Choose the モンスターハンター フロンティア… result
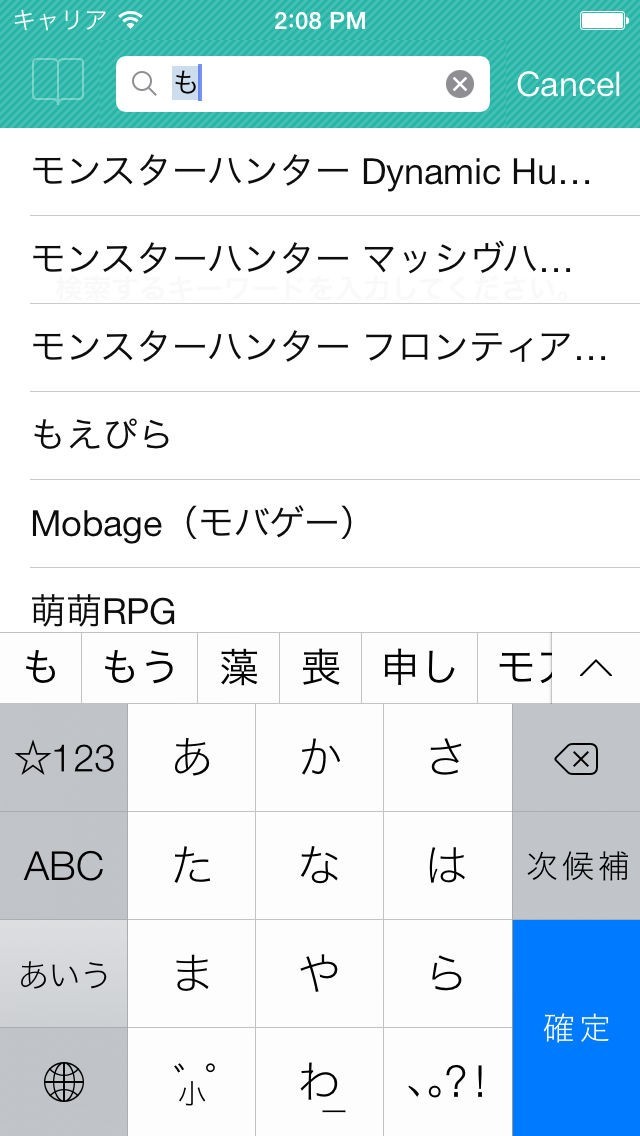 point(319,347)
